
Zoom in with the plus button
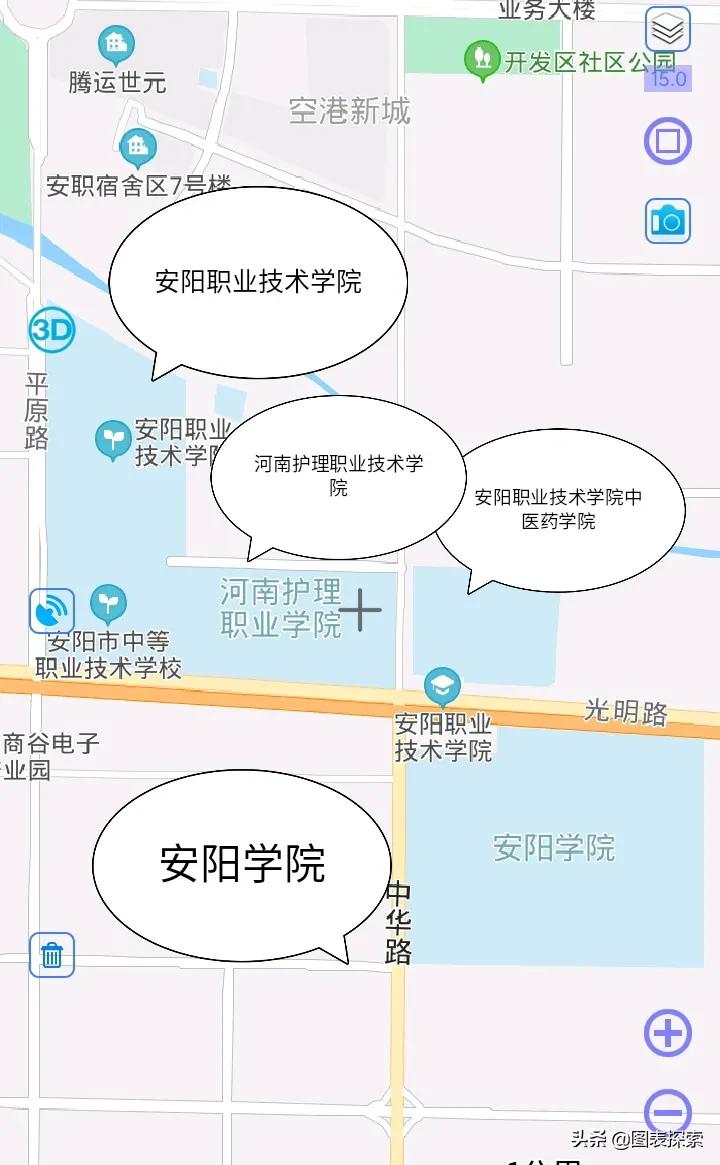pyautogui.click(x=666, y=1033)
